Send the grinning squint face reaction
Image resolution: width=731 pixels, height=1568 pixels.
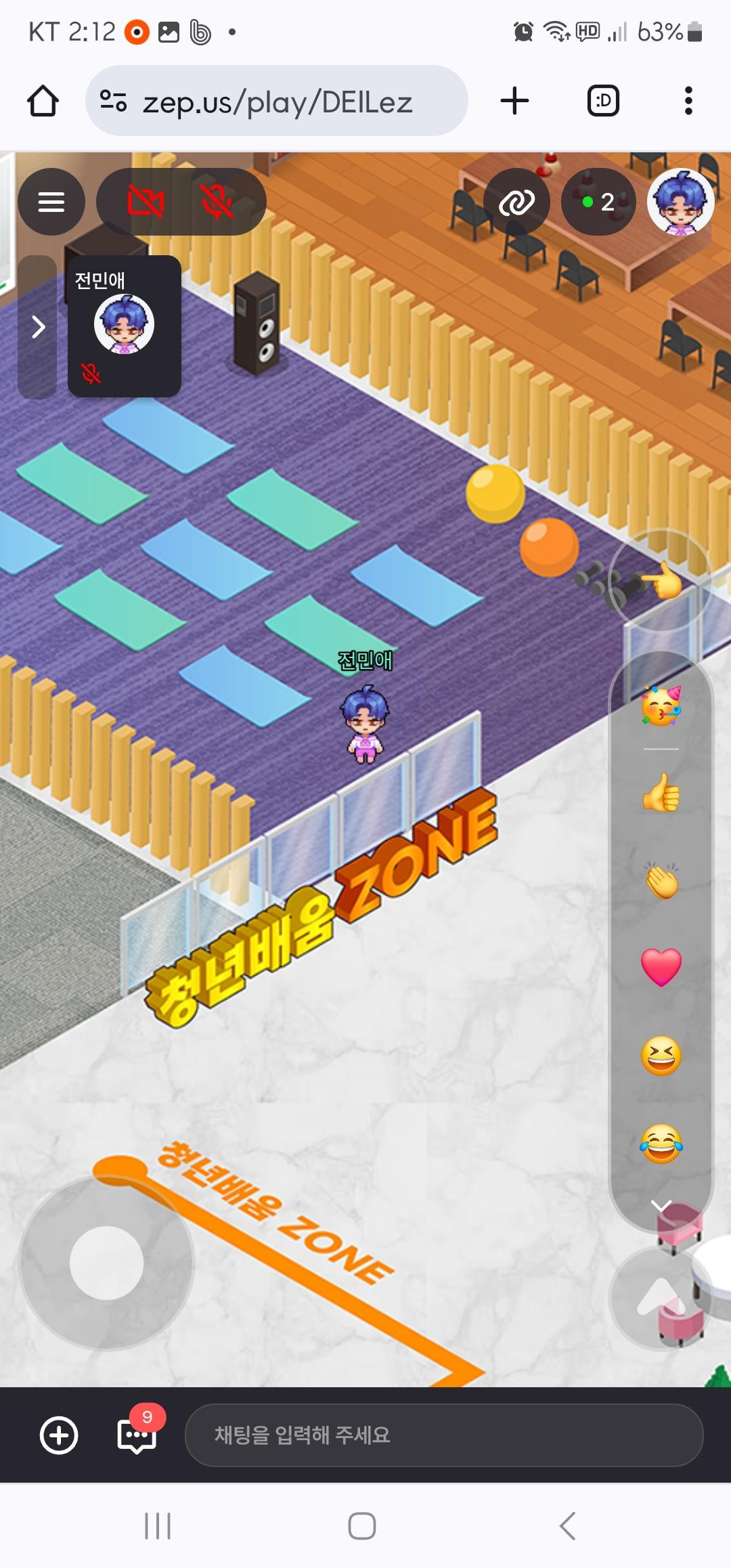pyautogui.click(x=661, y=1055)
